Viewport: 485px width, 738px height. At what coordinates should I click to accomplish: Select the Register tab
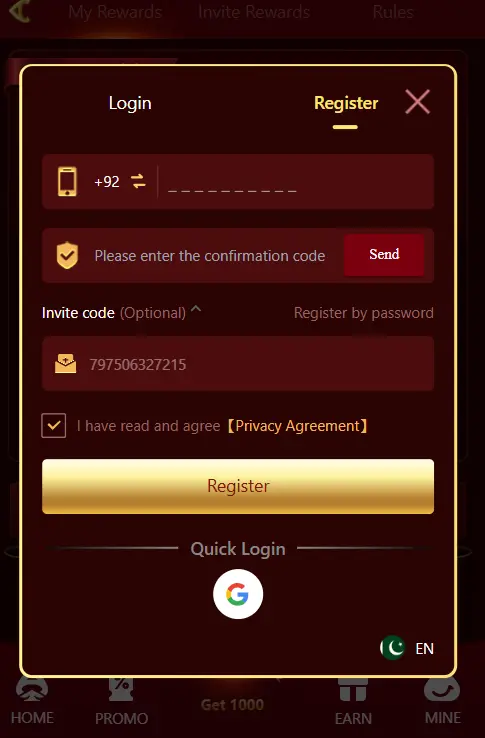pyautogui.click(x=346, y=103)
